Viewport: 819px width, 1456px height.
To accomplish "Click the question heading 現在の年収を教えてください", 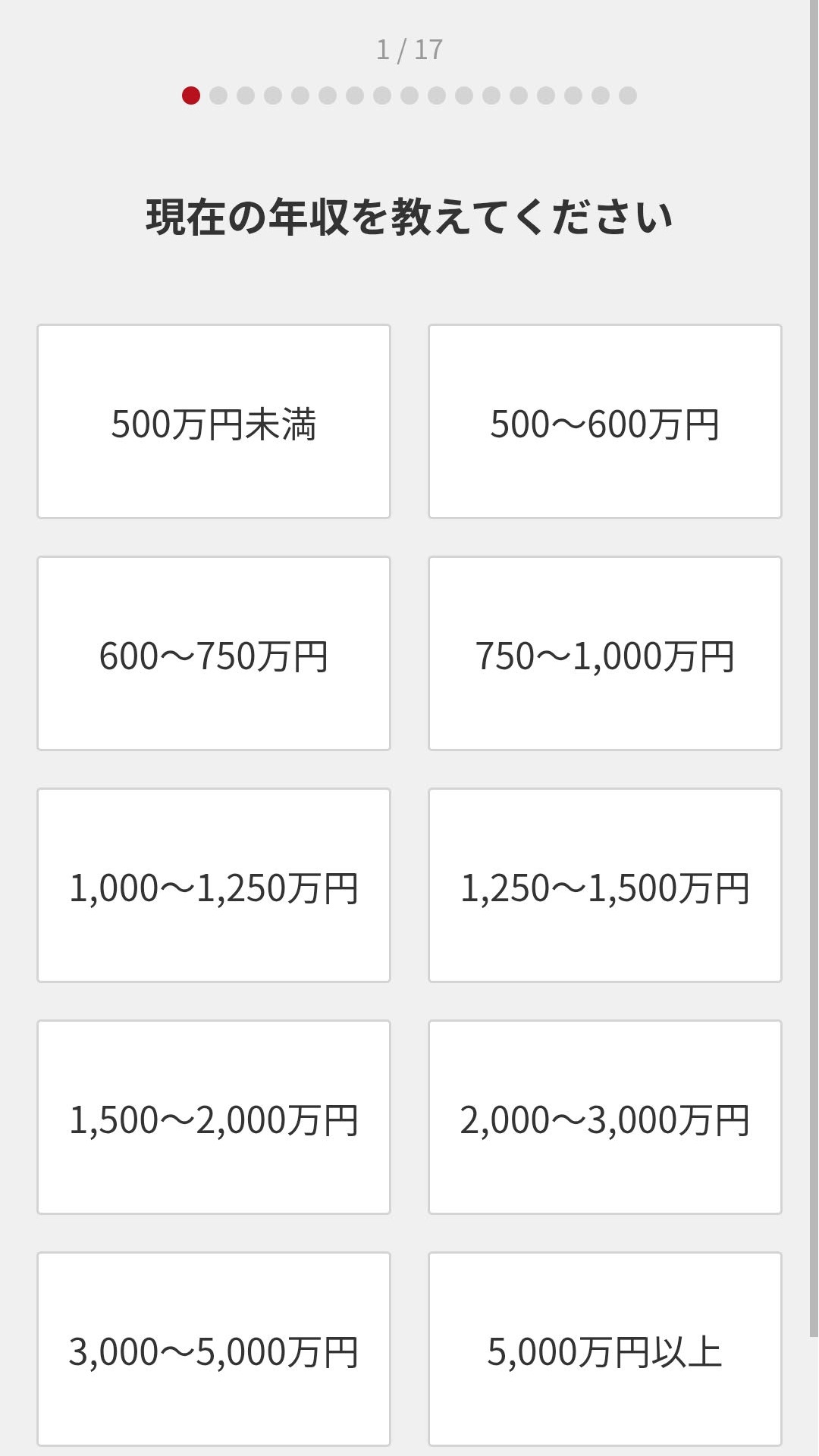I will coord(409,218).
